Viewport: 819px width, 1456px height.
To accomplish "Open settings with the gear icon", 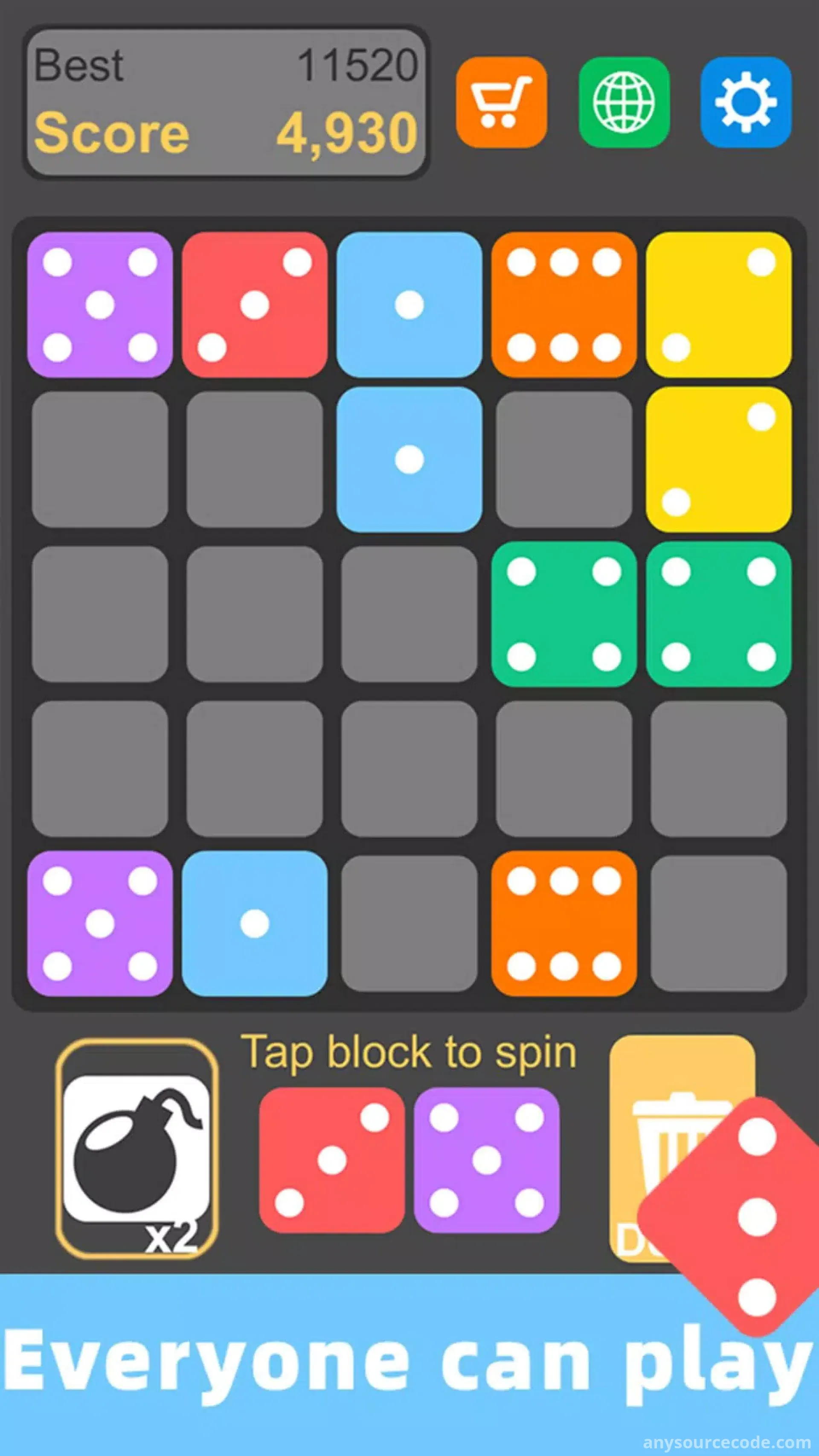I will pos(746,102).
